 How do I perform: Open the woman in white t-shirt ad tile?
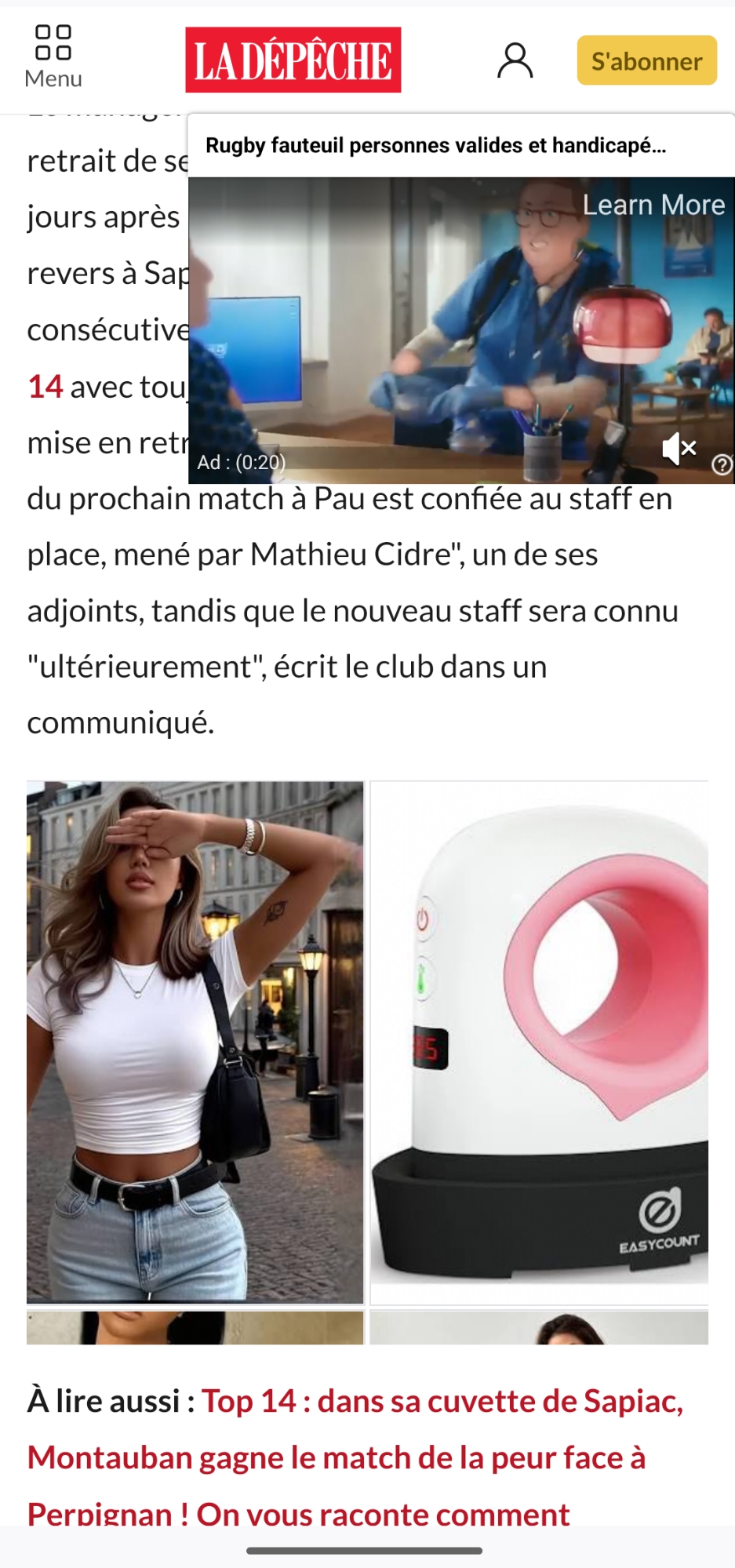[195, 1042]
